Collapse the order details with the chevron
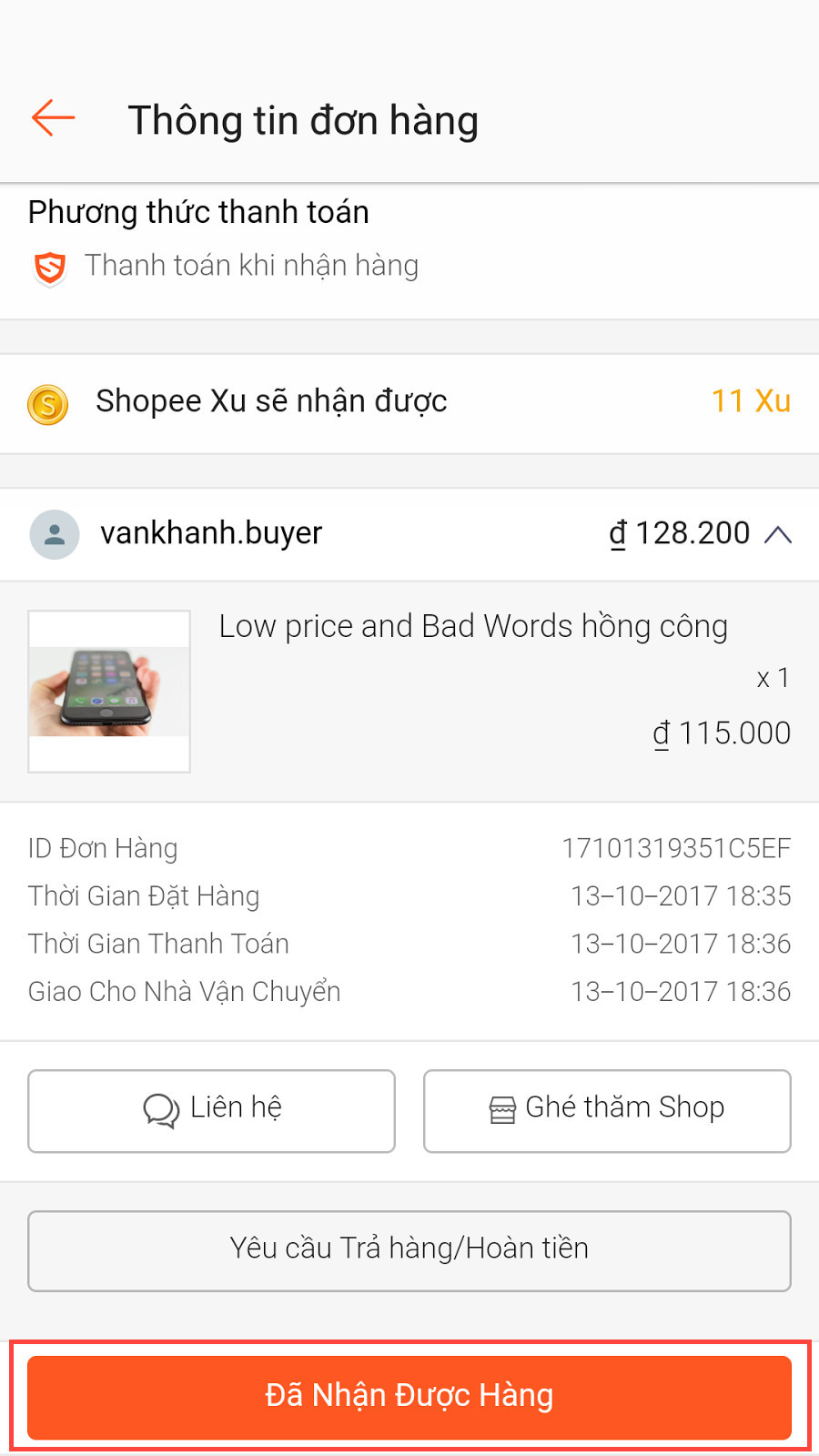This screenshot has width=819, height=1456. (780, 534)
